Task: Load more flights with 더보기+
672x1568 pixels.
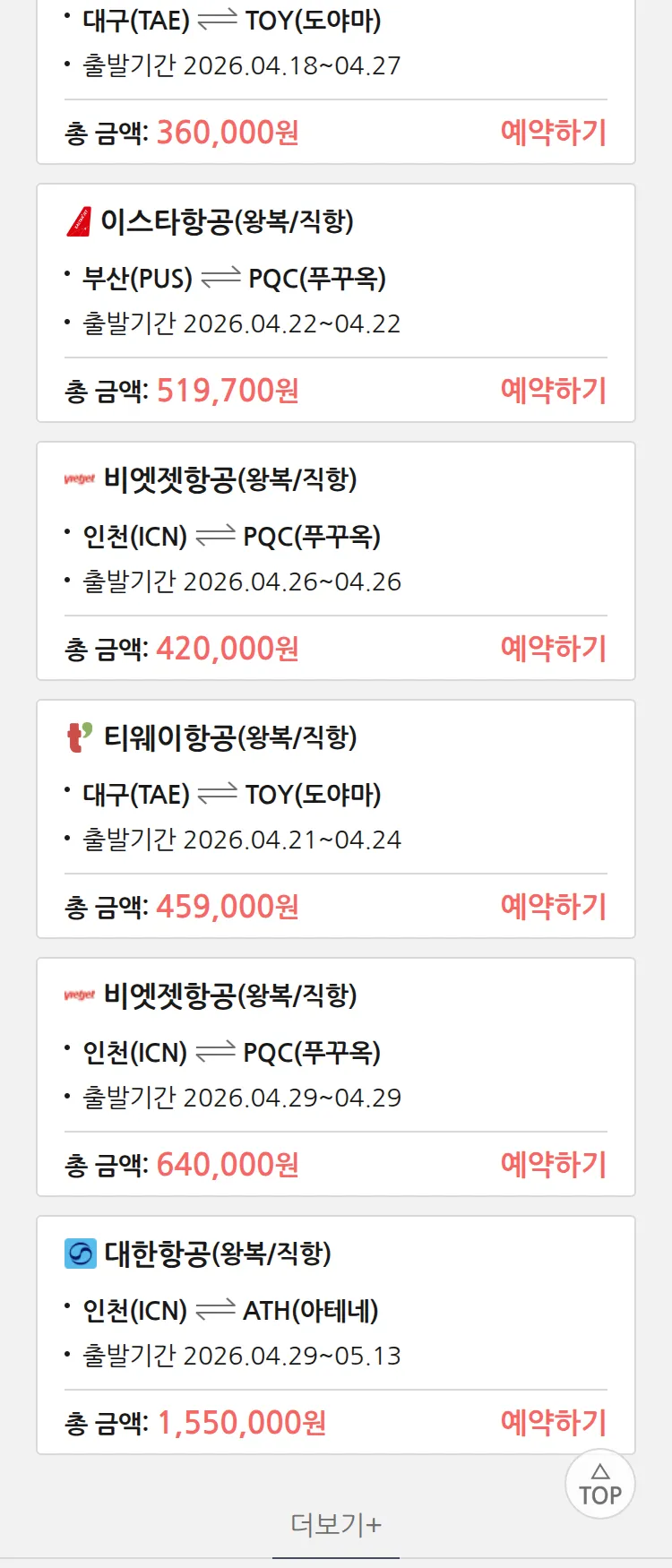Action: 336,1524
